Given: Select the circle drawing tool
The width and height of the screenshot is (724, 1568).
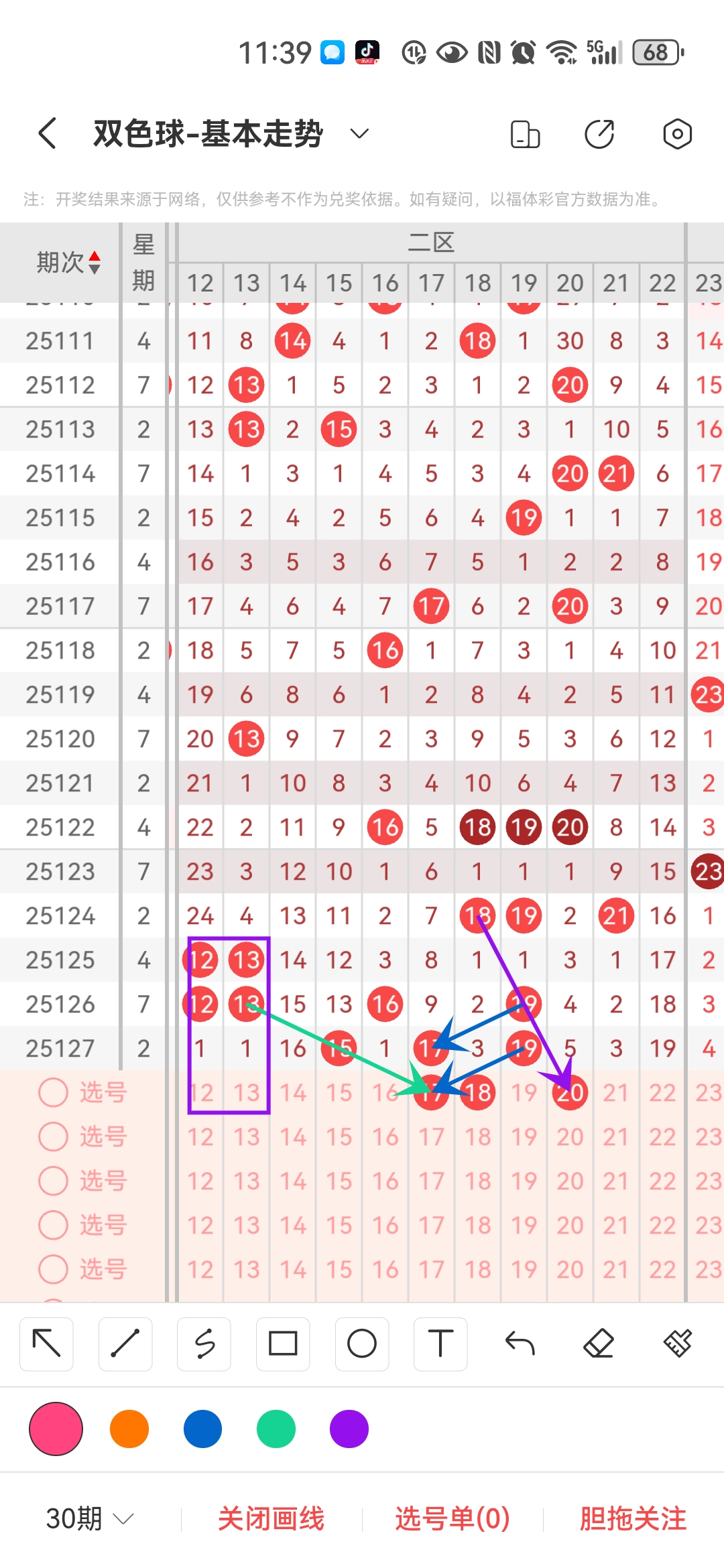Looking at the screenshot, I should coord(362,1344).
